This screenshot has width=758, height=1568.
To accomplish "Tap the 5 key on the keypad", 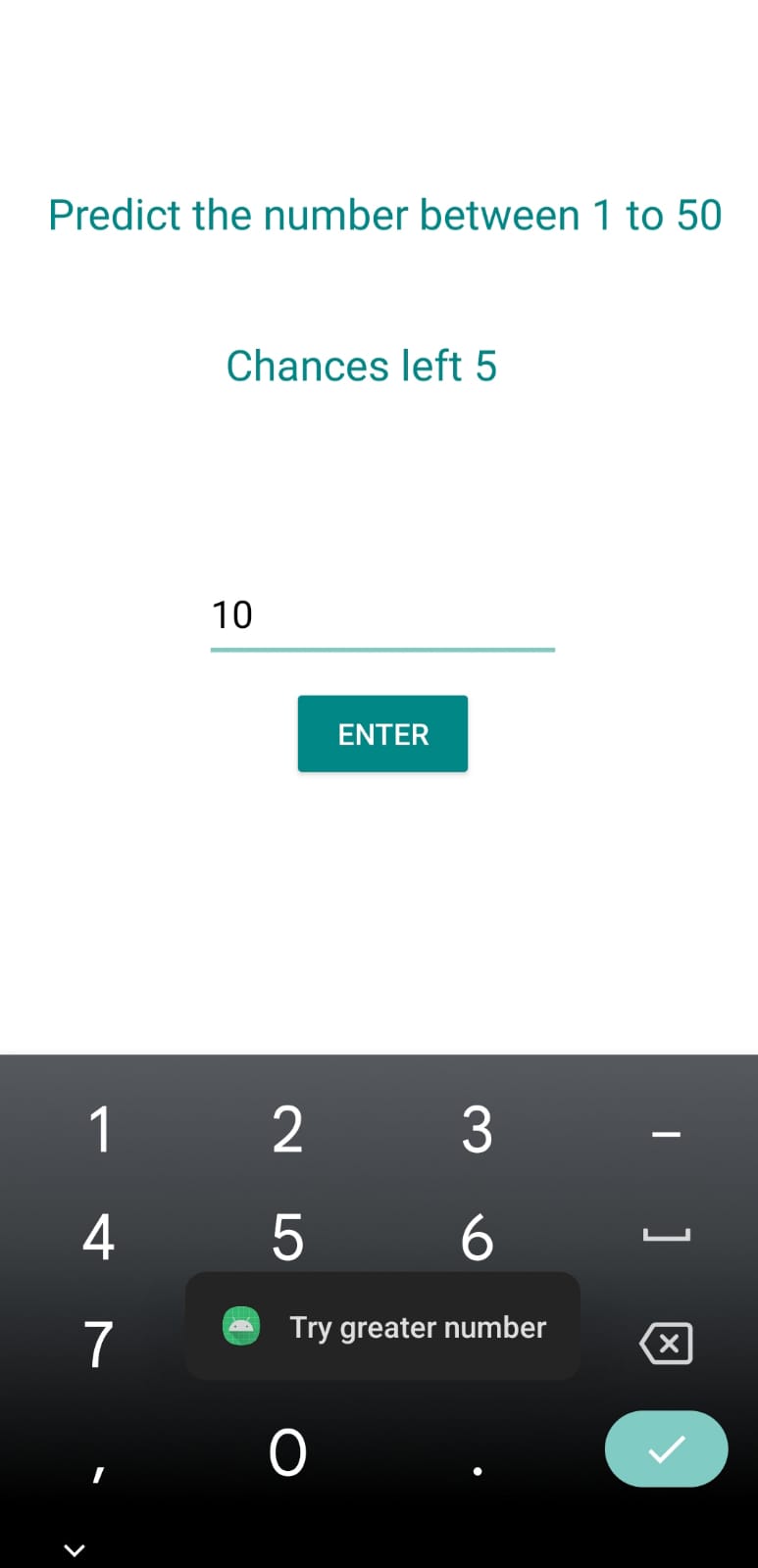I will point(287,1236).
